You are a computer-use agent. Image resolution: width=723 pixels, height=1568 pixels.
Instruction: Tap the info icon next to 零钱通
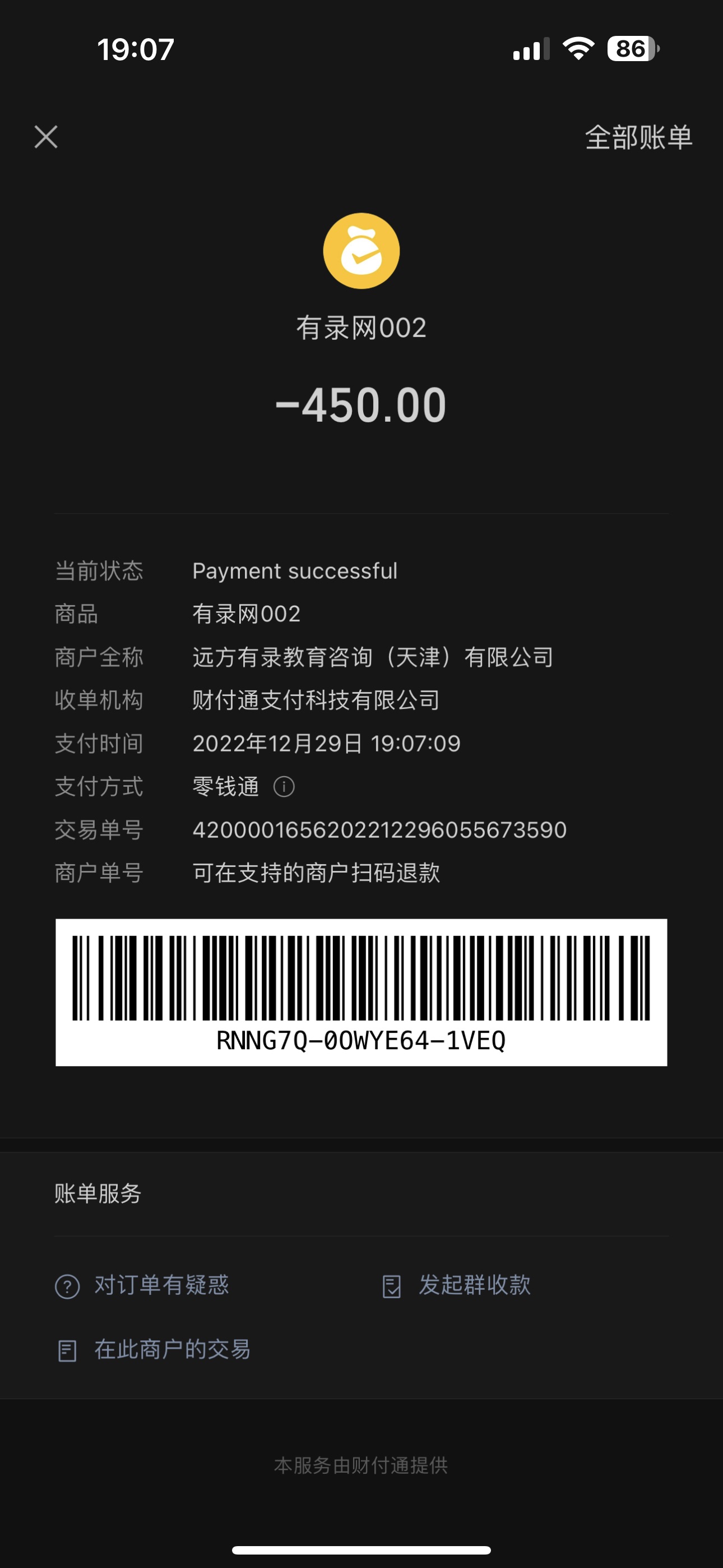[284, 786]
